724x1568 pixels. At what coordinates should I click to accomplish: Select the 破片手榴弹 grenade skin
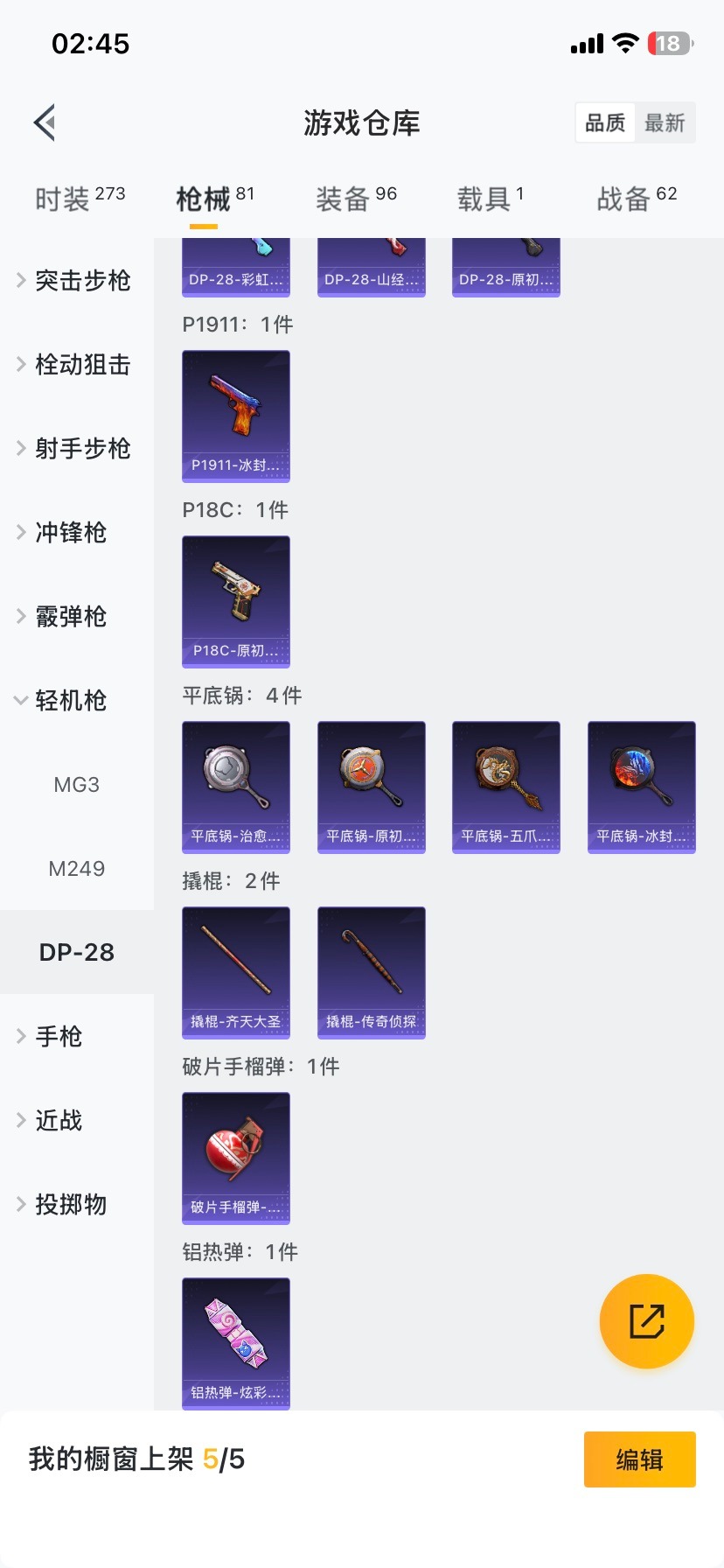click(235, 1158)
